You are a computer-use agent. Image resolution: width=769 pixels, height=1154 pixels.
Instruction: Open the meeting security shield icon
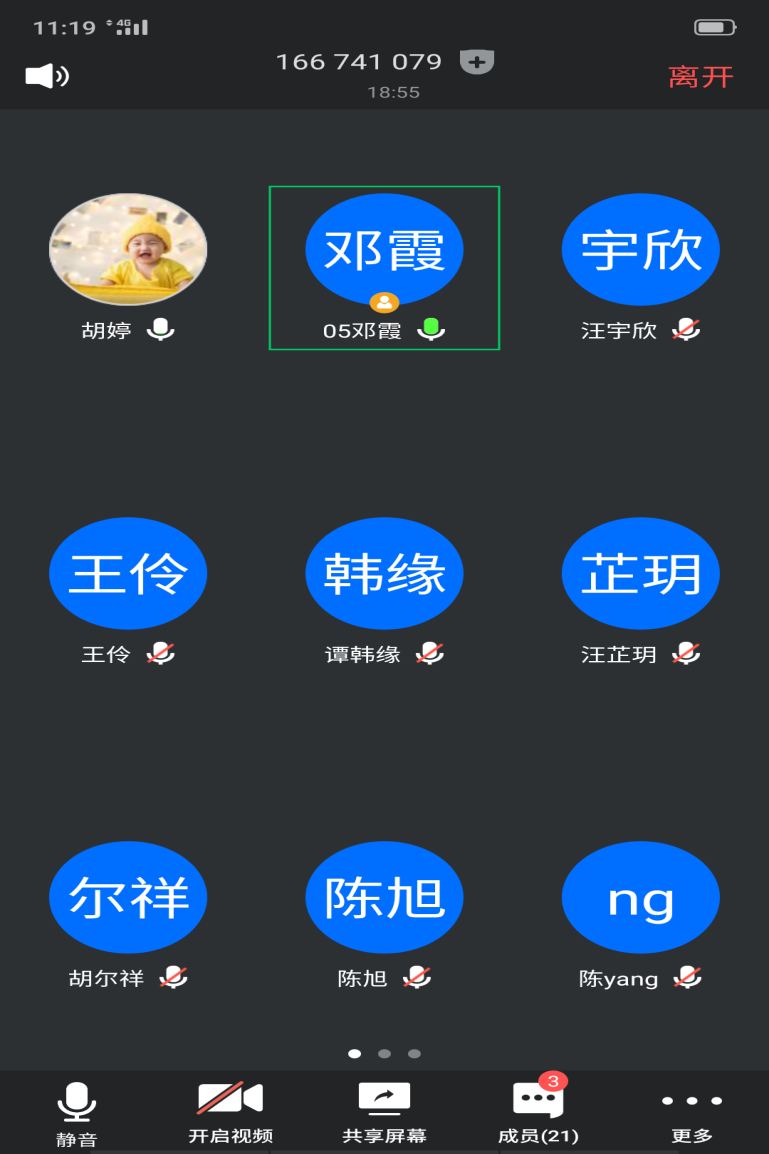[x=477, y=62]
